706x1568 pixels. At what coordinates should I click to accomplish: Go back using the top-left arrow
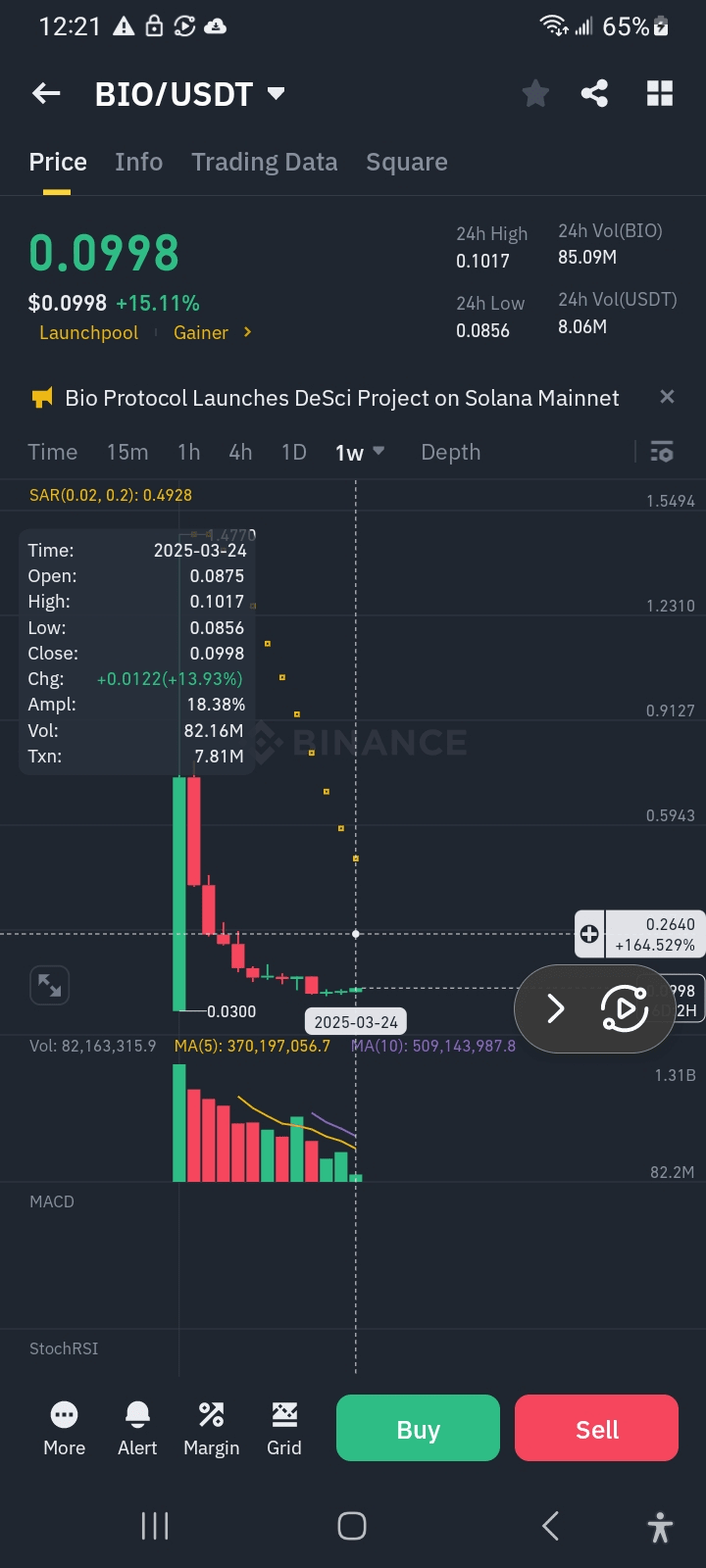(x=46, y=94)
